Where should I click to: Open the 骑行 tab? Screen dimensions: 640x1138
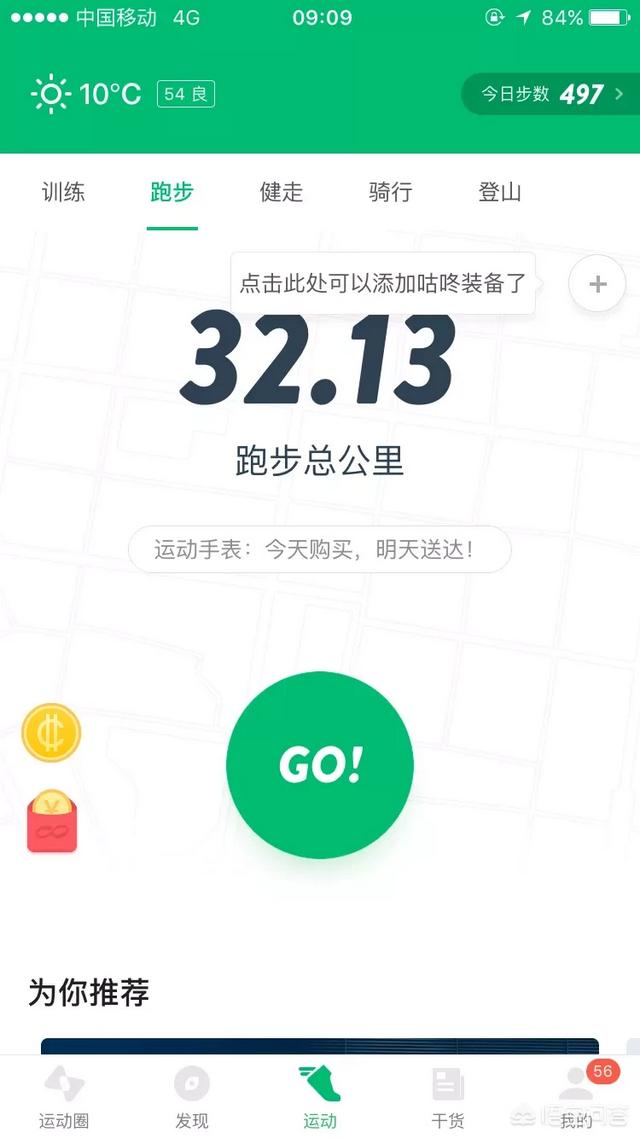pos(390,192)
